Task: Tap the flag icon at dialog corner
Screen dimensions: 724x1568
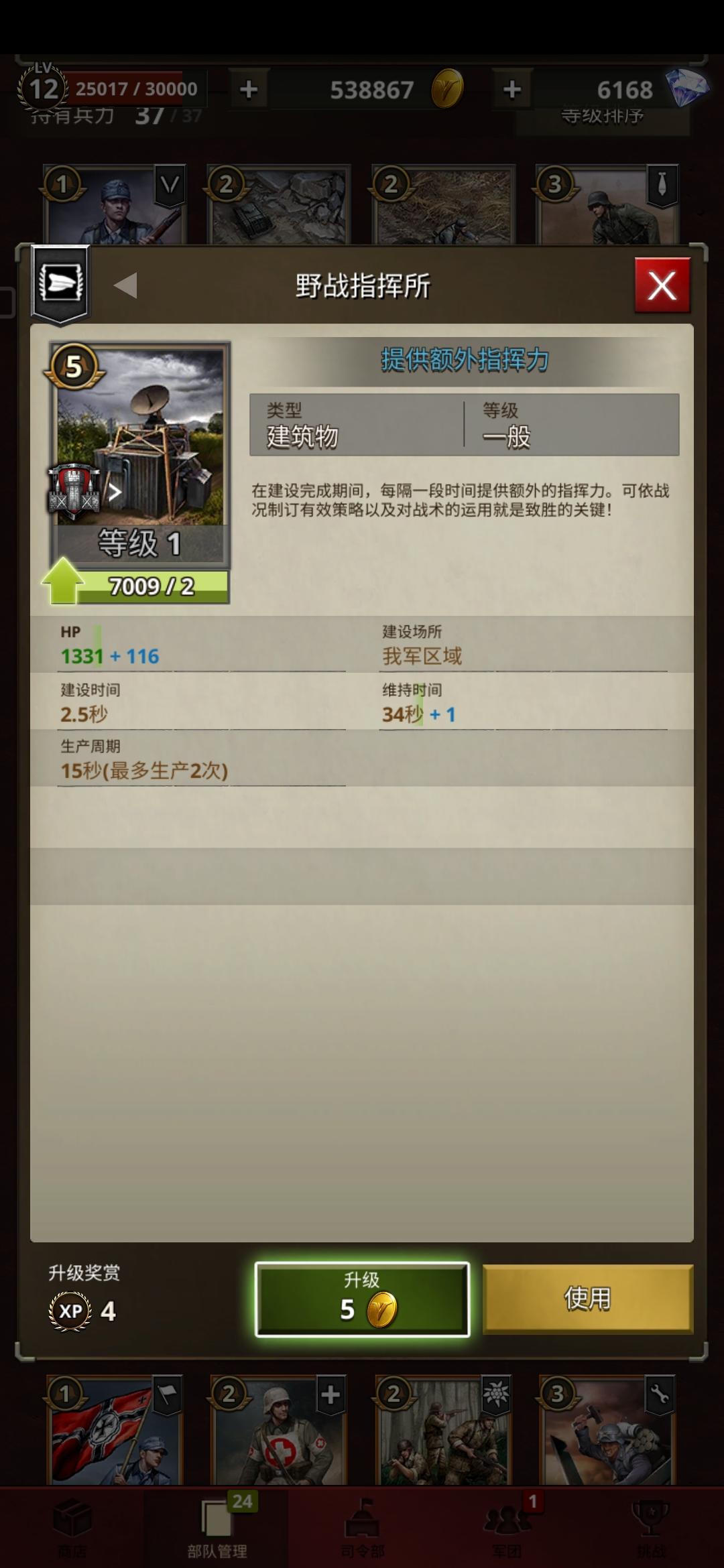Action: coord(61,283)
